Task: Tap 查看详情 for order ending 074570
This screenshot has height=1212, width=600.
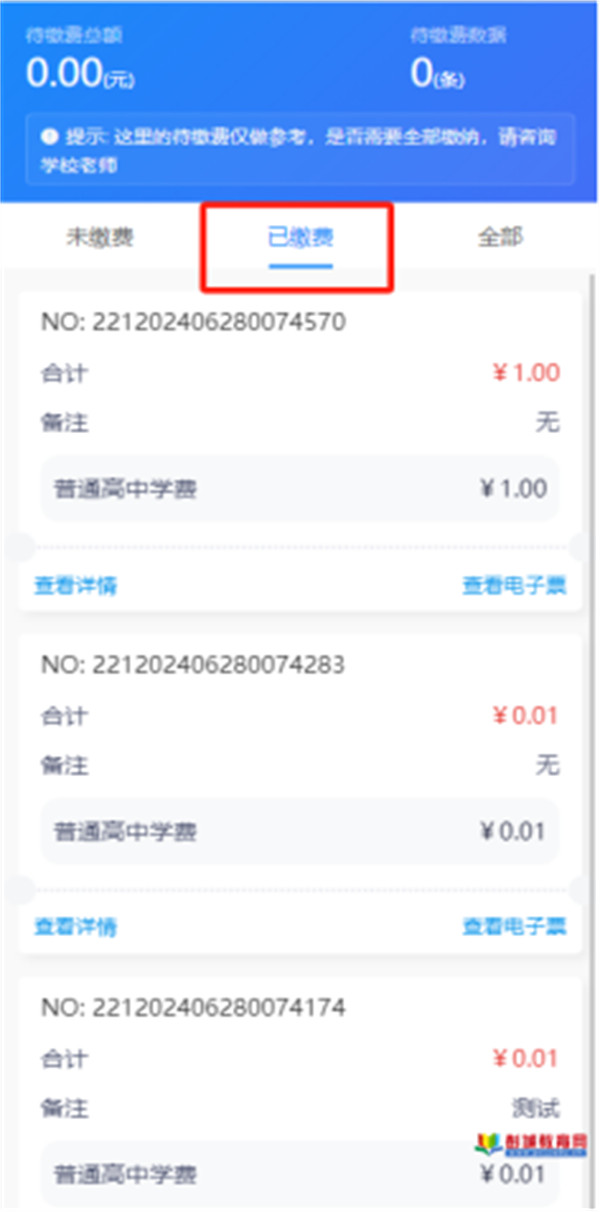Action: coord(76,585)
